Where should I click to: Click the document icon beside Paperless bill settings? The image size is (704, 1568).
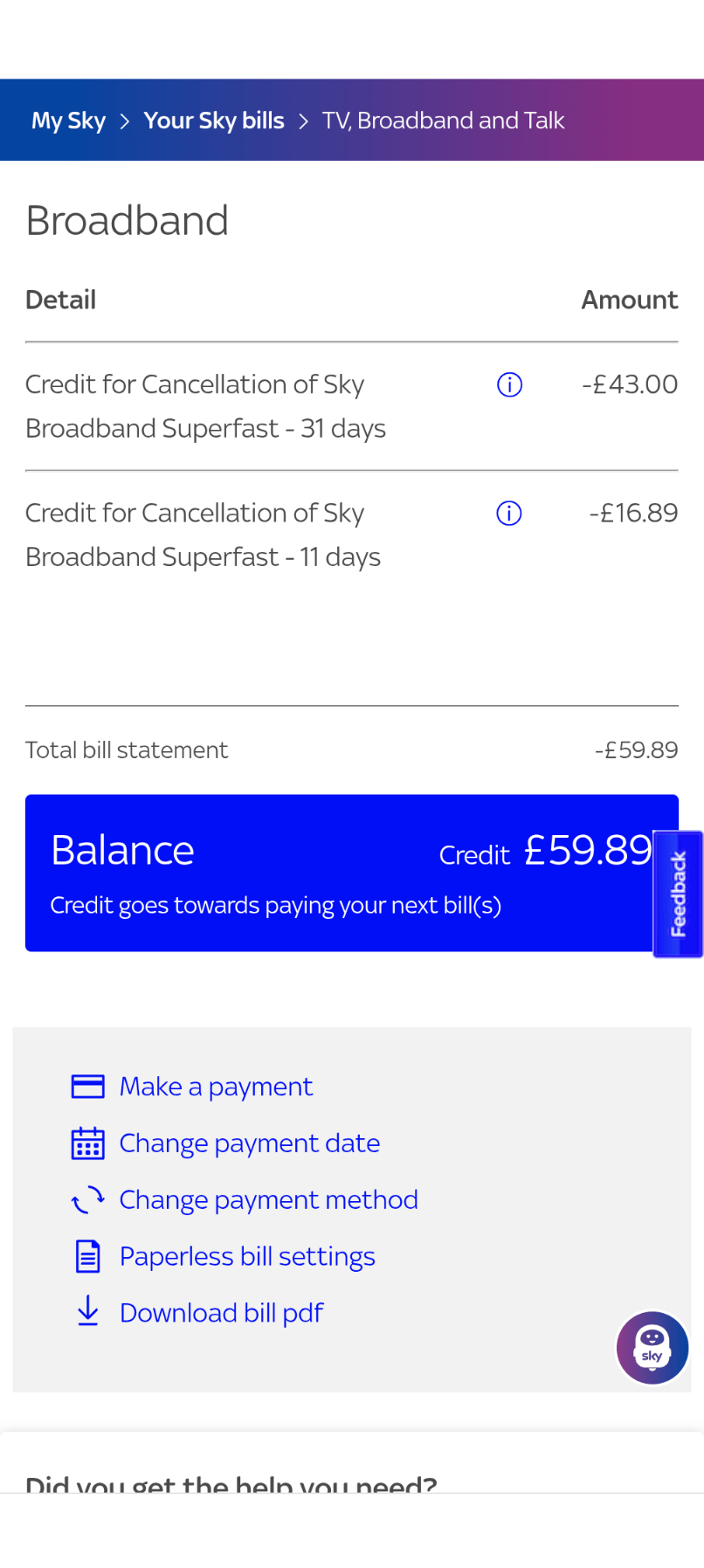coord(87,1255)
